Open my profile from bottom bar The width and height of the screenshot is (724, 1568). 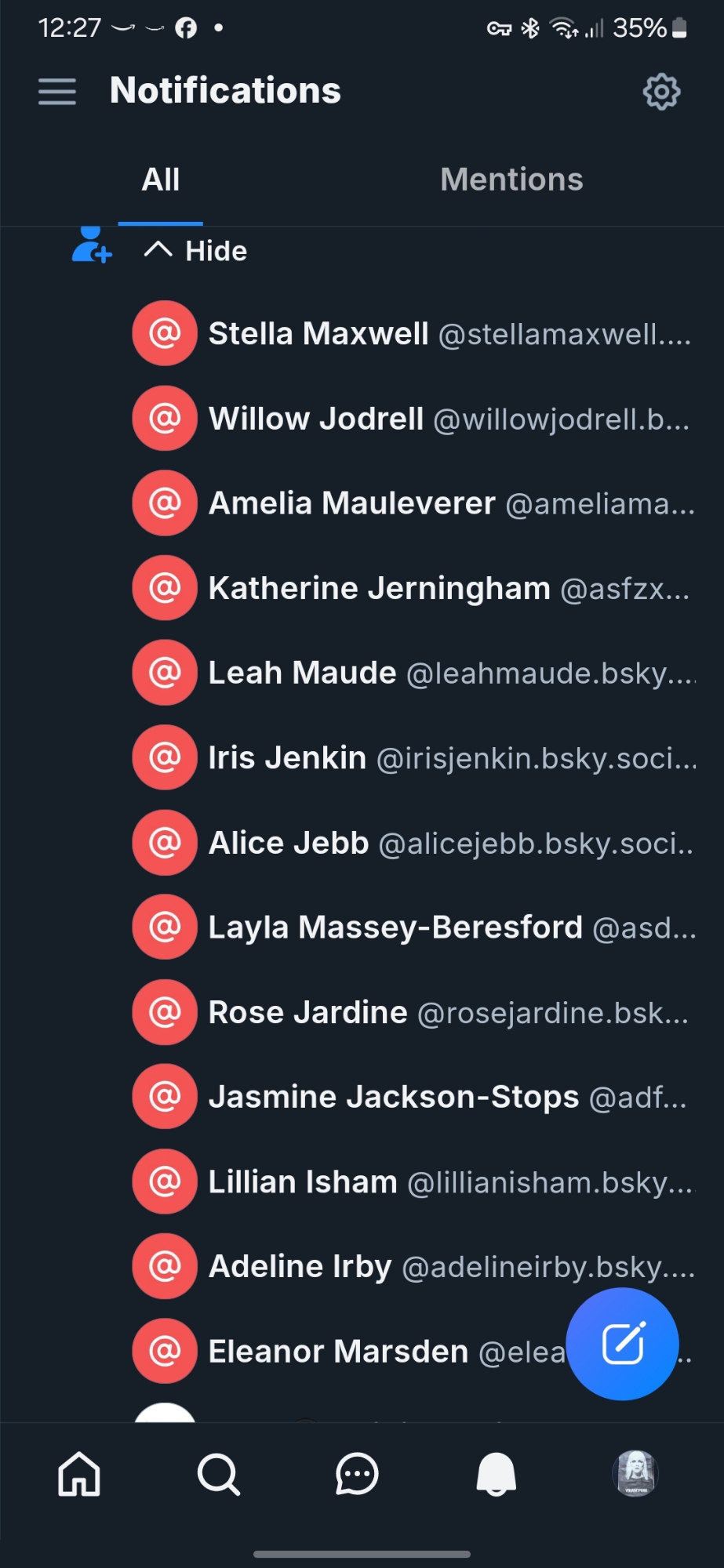click(635, 1474)
